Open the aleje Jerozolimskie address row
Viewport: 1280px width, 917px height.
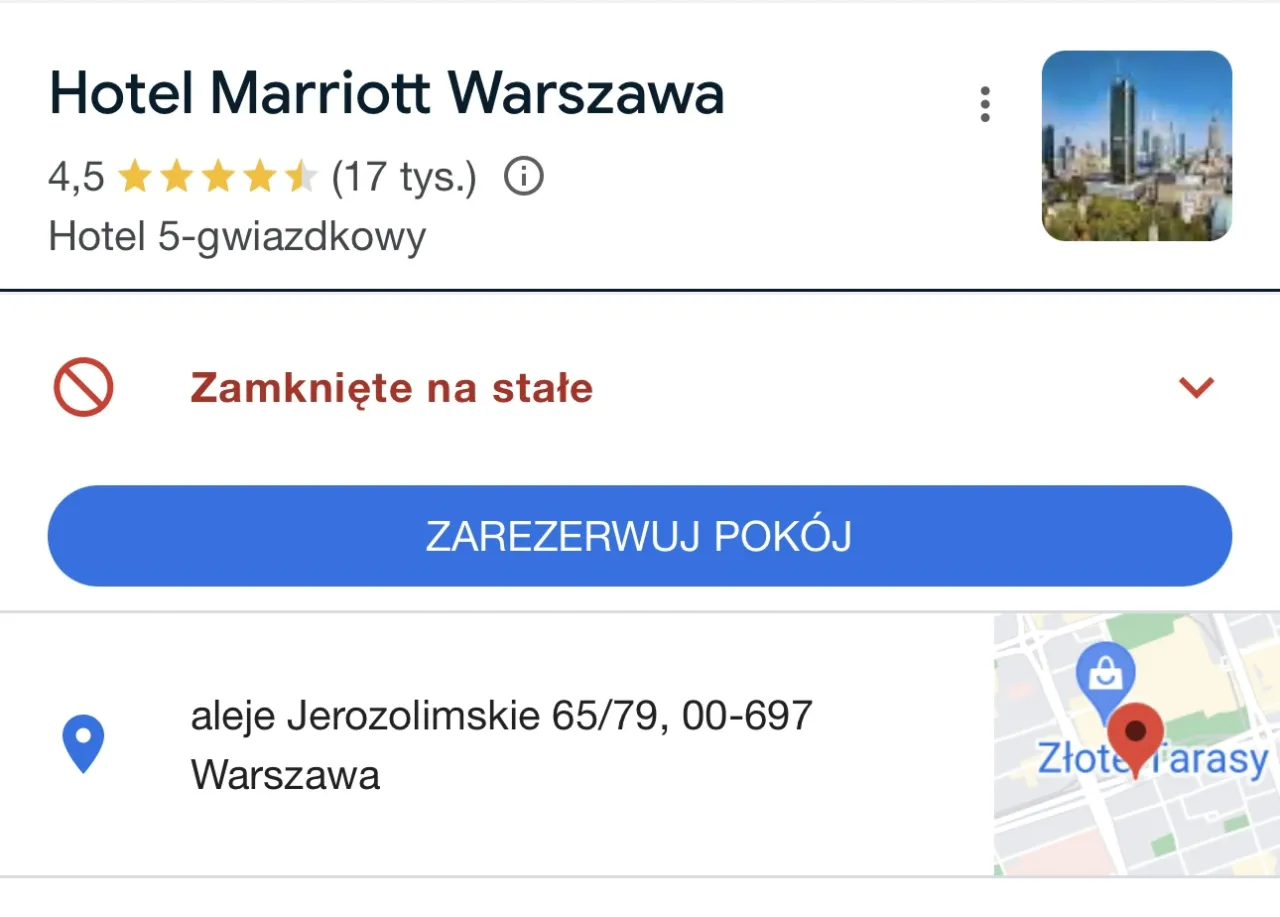(500, 745)
